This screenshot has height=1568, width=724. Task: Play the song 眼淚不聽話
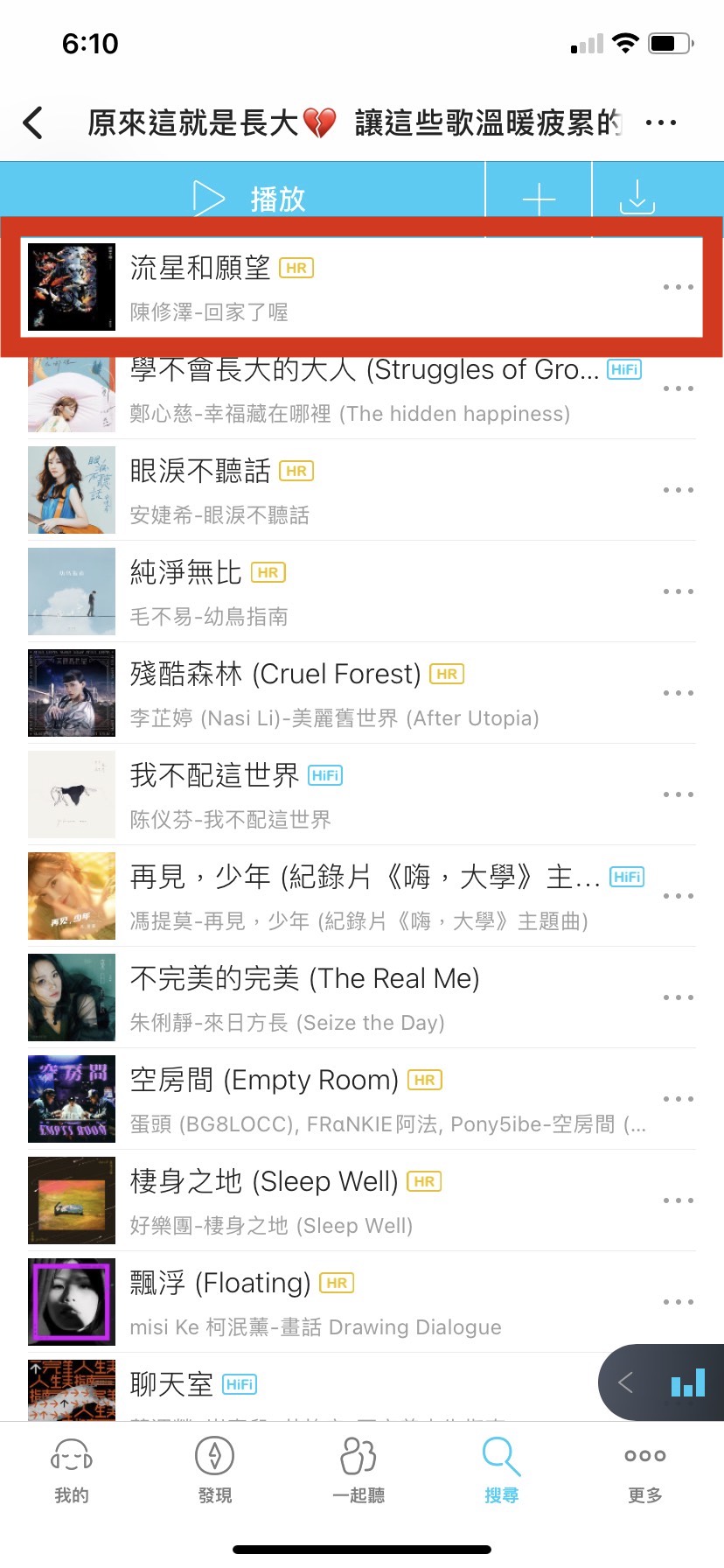point(350,490)
